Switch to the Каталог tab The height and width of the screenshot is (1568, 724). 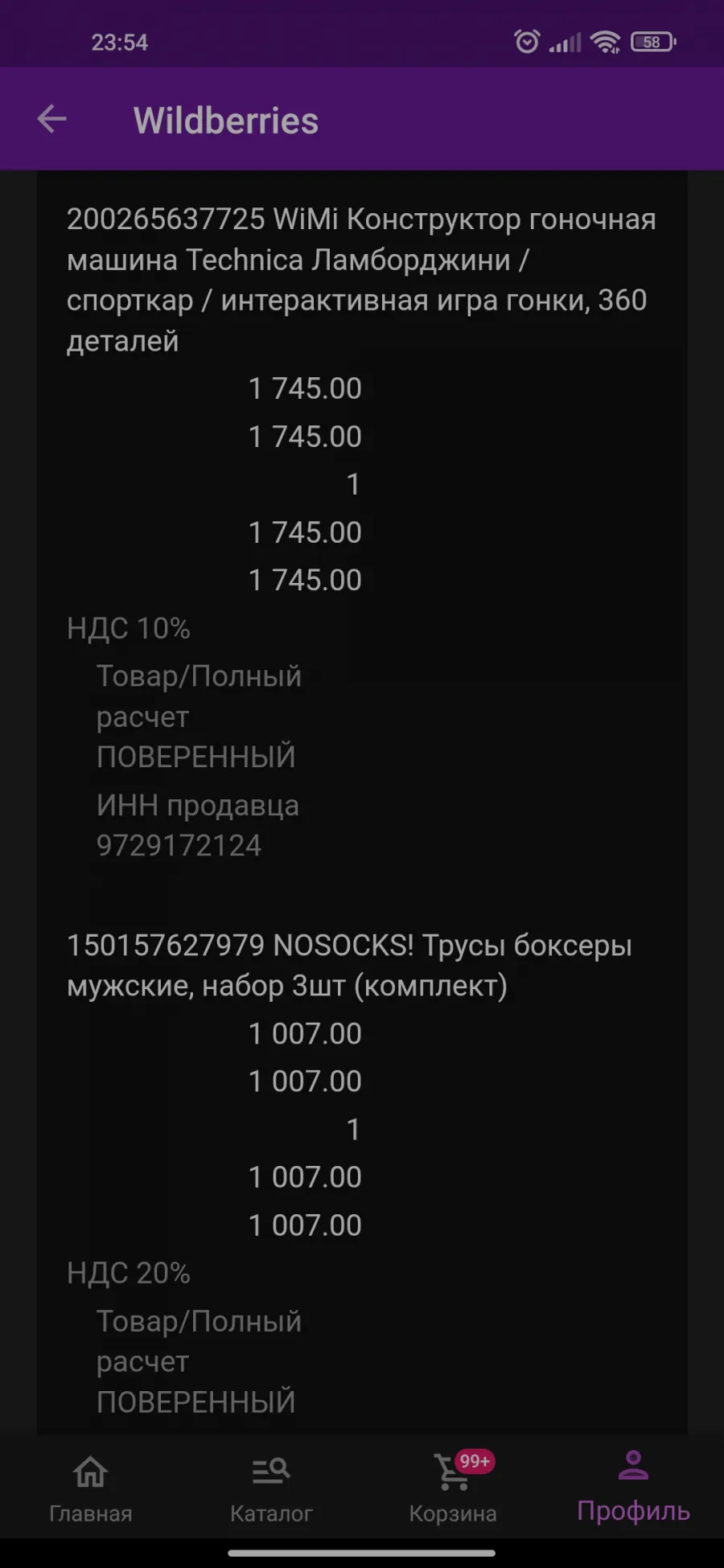(x=271, y=1488)
